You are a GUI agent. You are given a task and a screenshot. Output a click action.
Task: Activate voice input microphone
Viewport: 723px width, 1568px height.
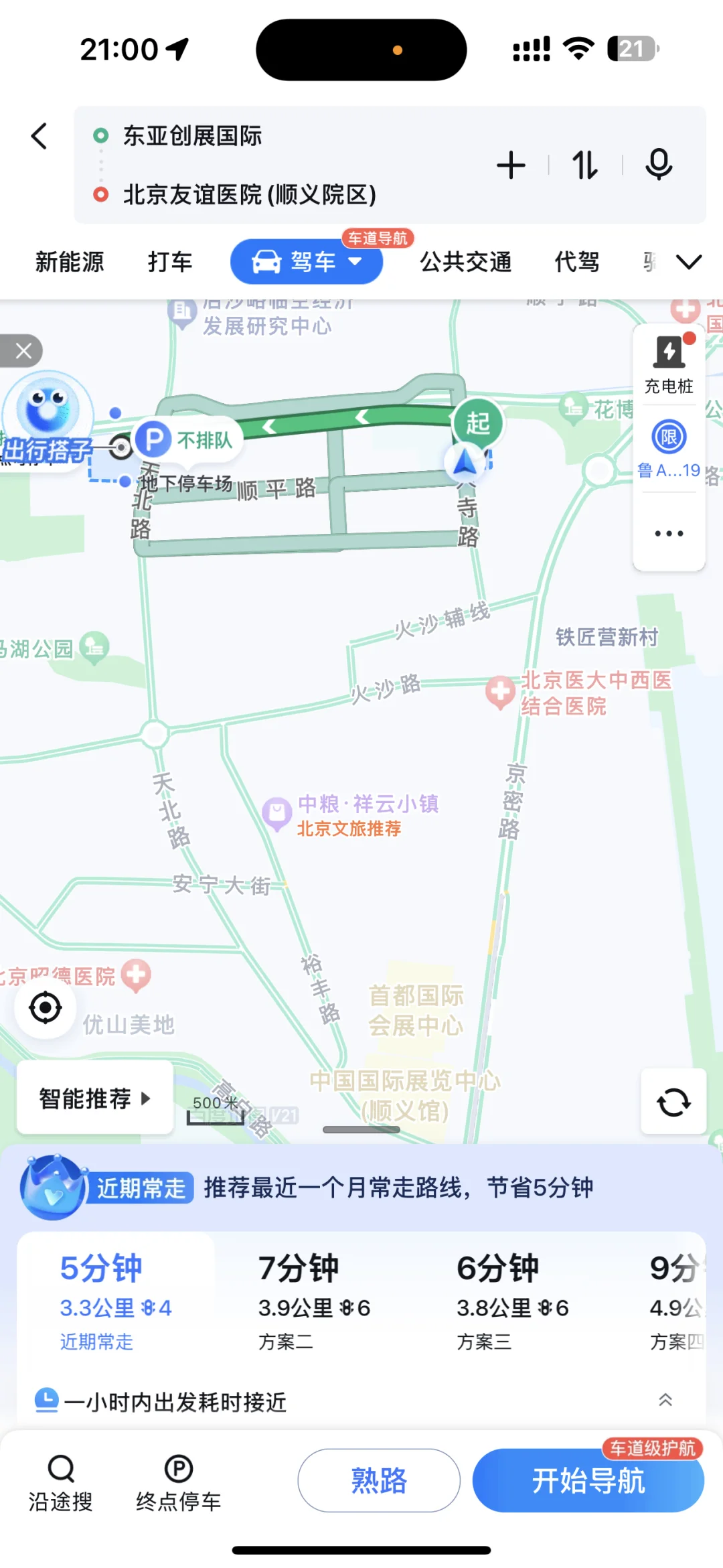[x=658, y=165]
